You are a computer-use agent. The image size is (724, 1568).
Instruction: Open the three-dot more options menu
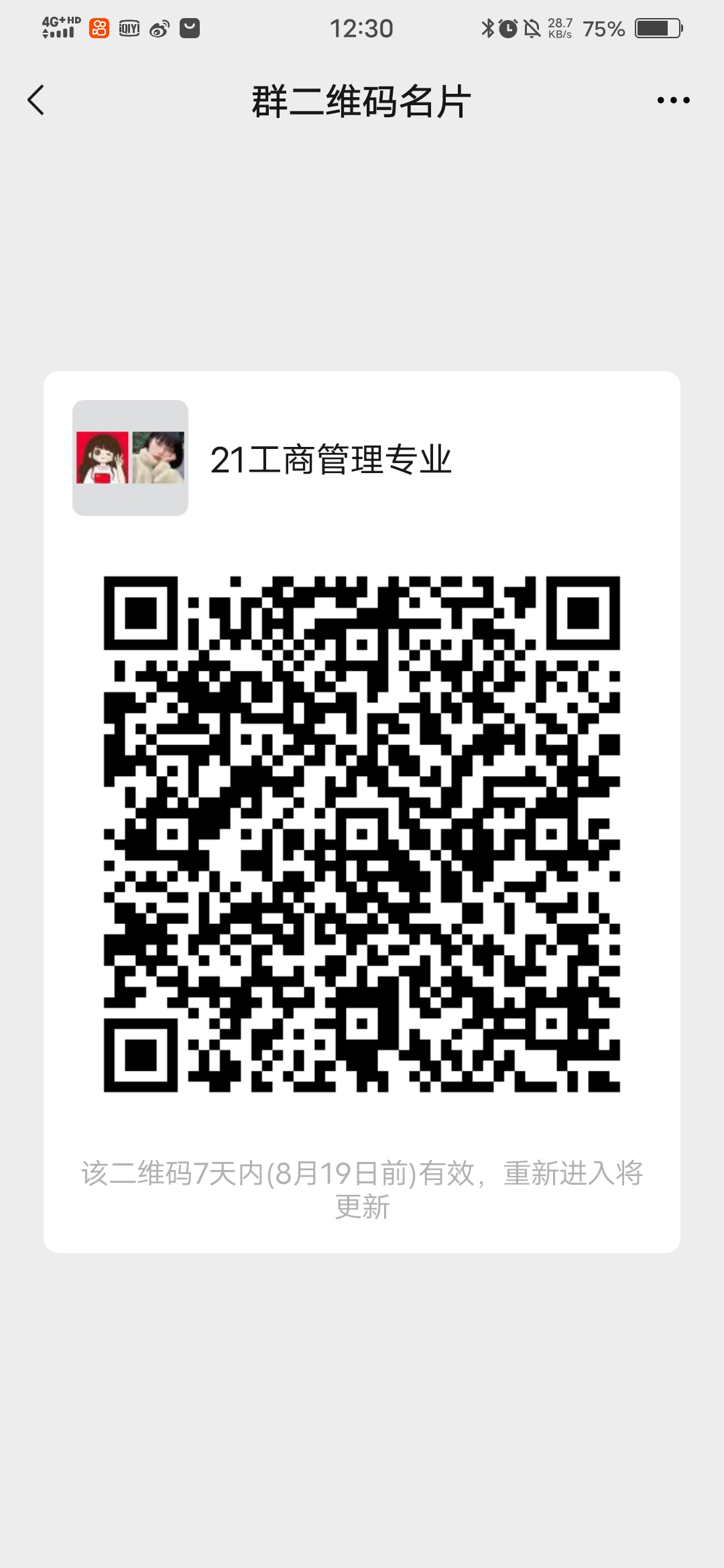point(673,101)
